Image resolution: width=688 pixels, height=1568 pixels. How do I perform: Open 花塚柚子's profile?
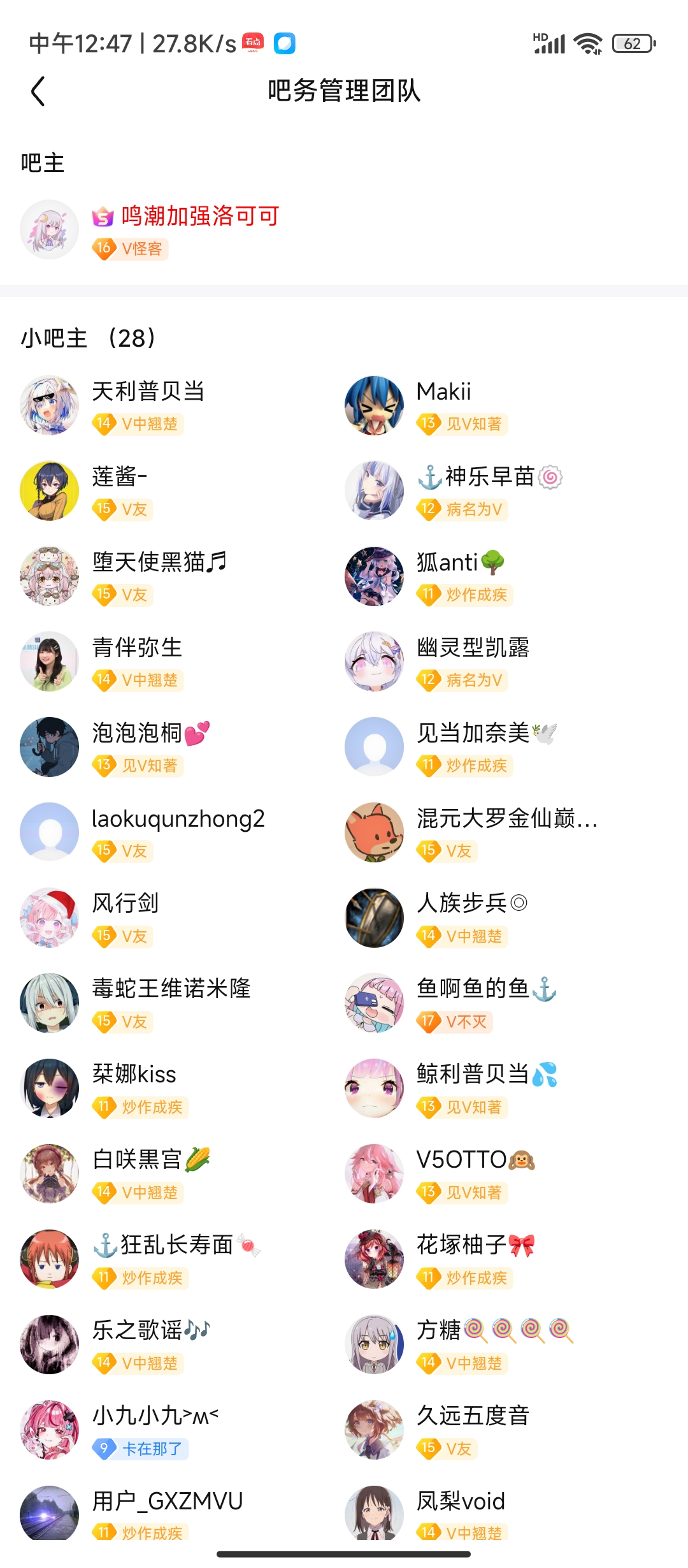(474, 1245)
